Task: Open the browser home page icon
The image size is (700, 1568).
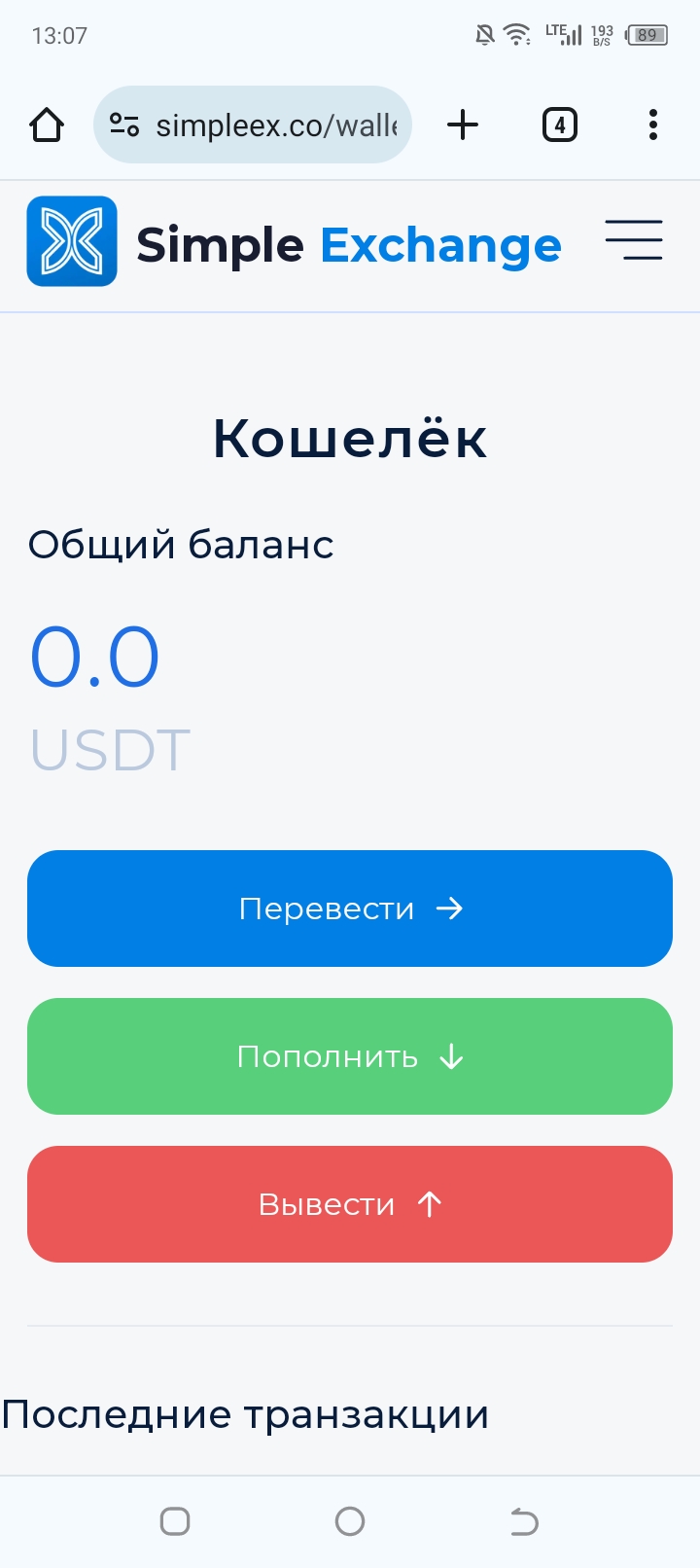Action: pos(47,125)
